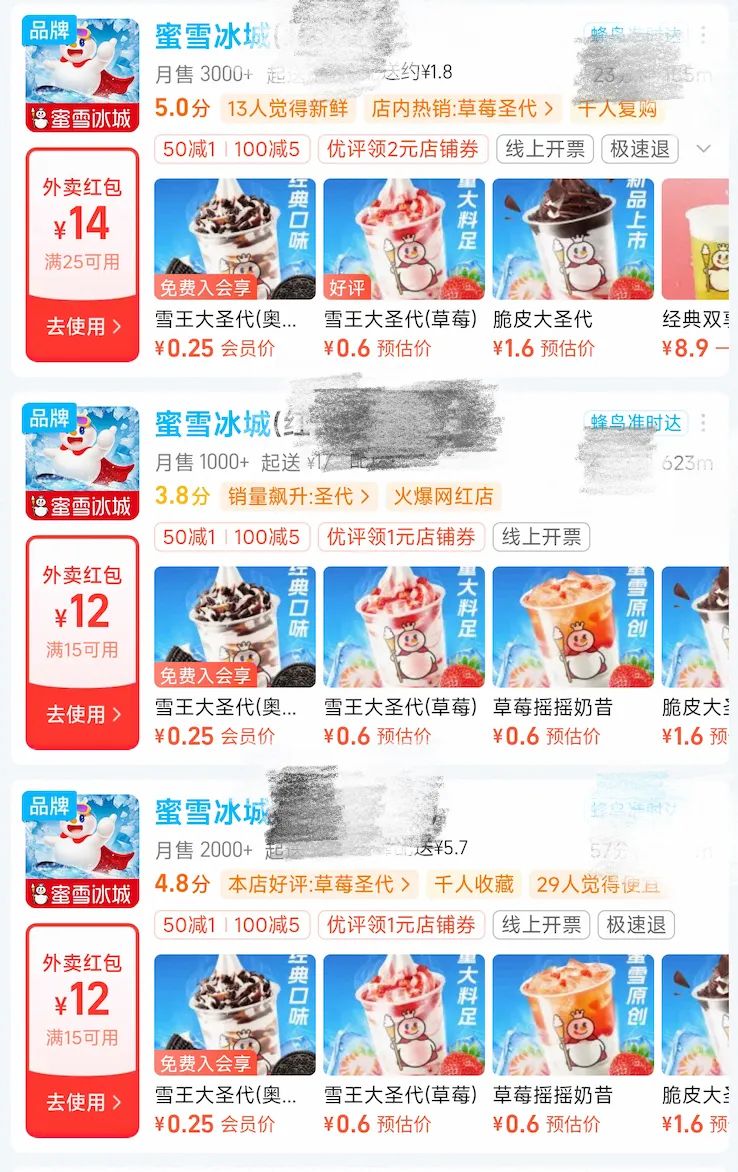Open the 销量飙升:圣代 chip
Viewport: 738px width, 1172px height.
[299, 496]
